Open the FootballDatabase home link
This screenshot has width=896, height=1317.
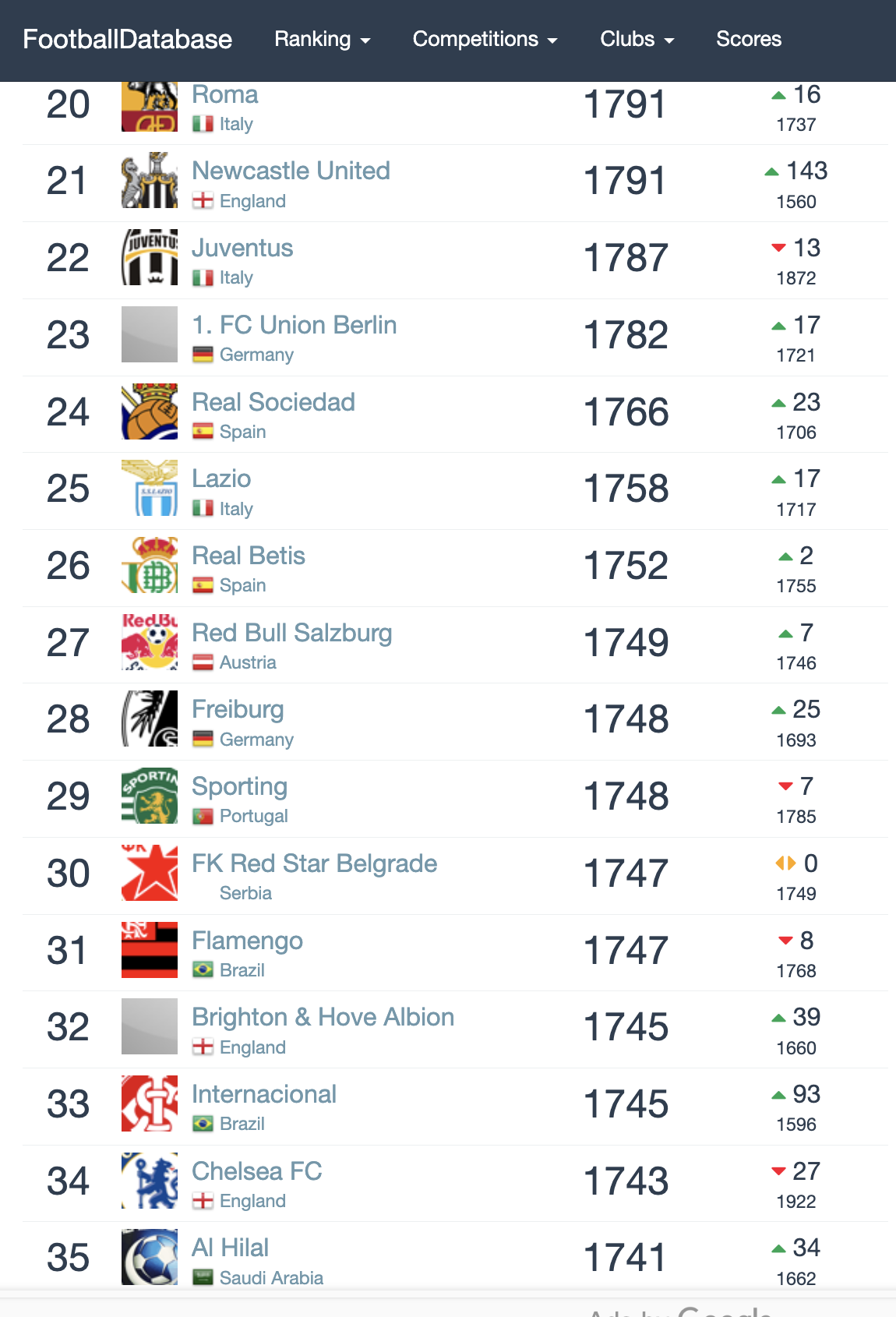pyautogui.click(x=127, y=39)
